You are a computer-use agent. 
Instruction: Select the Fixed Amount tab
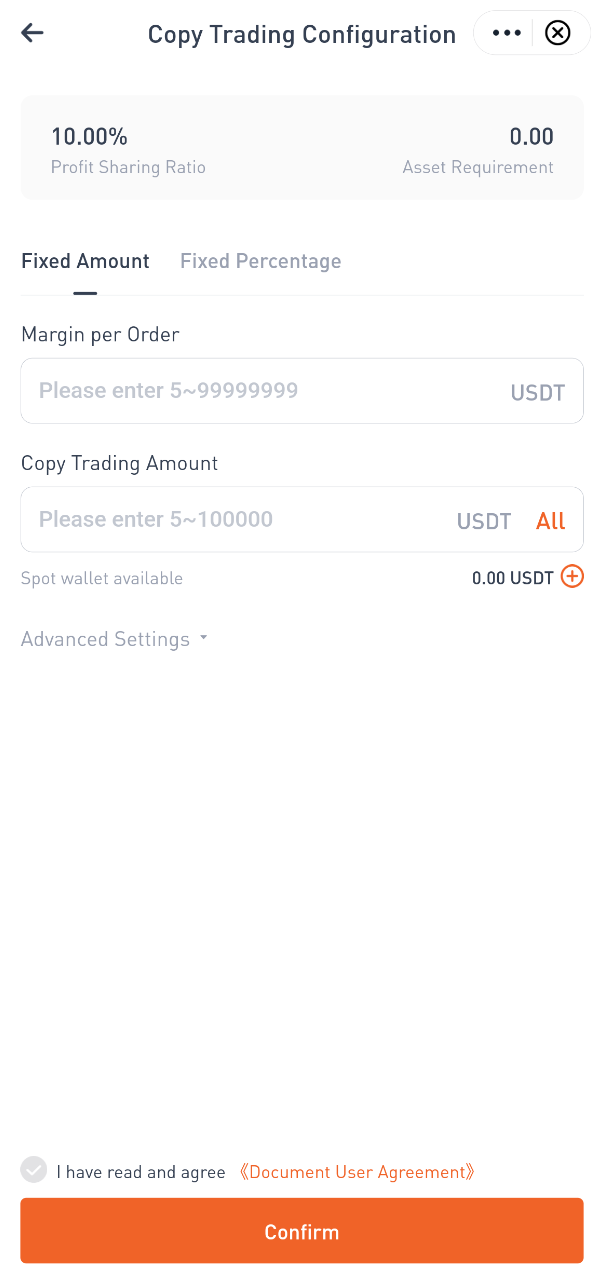(85, 261)
